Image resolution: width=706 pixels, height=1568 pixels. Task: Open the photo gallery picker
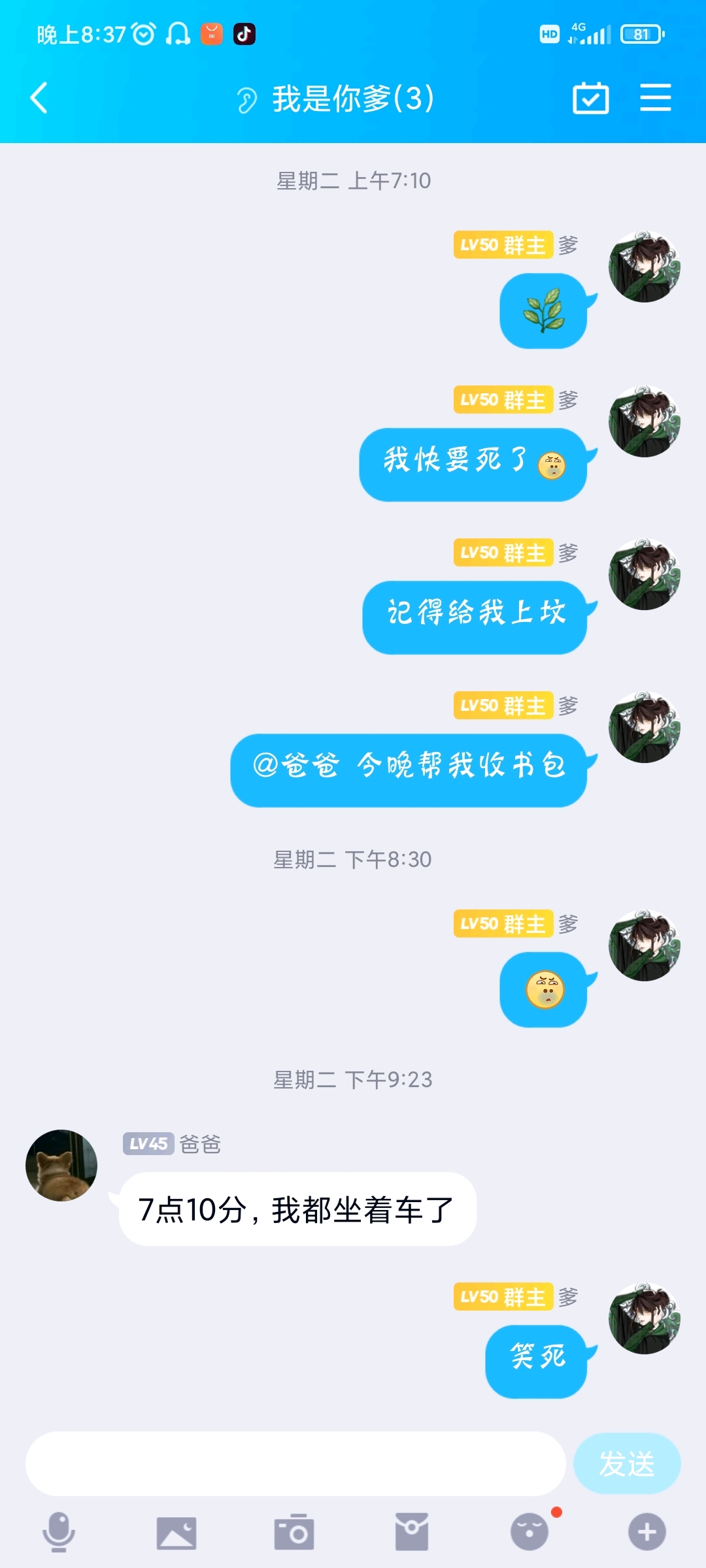click(x=176, y=1532)
